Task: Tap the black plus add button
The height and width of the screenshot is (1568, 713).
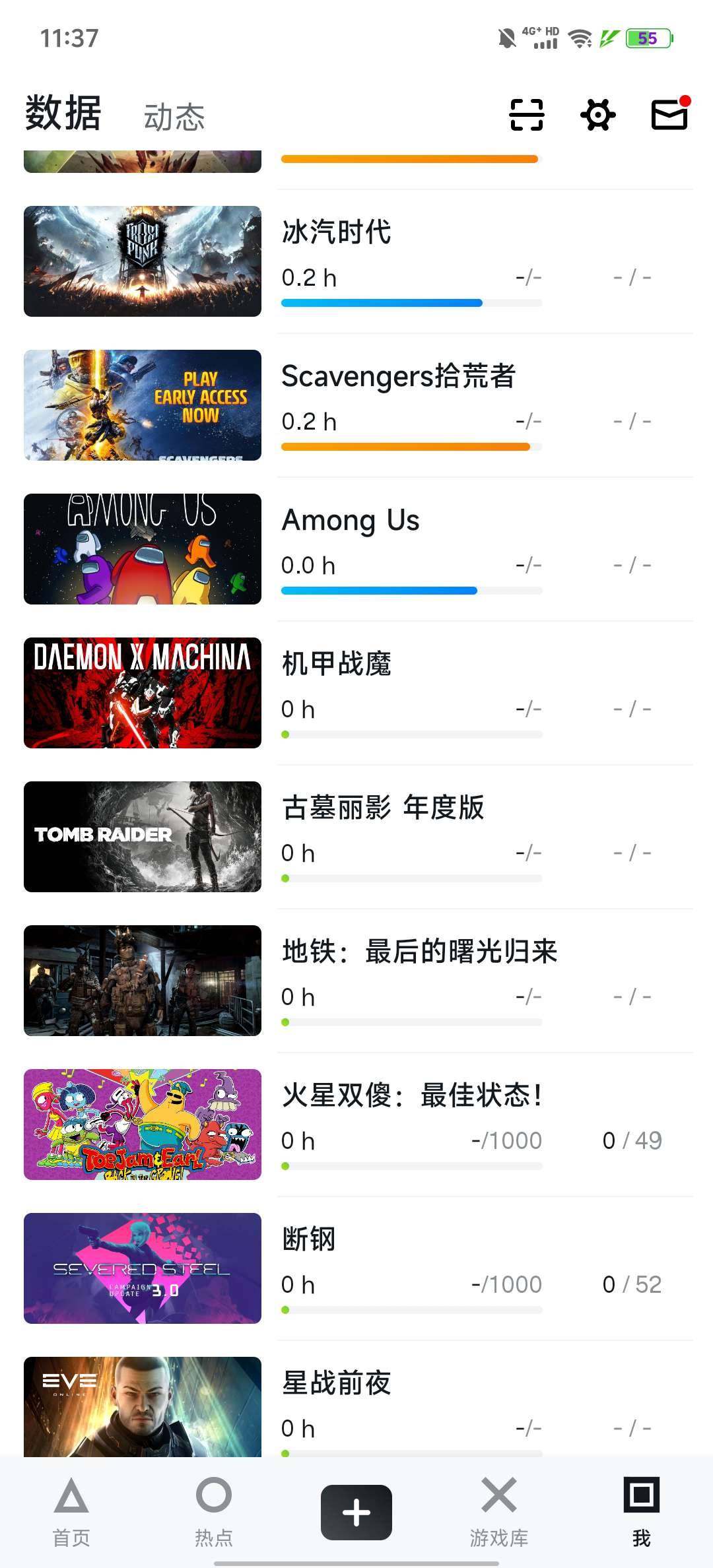Action: (356, 1511)
